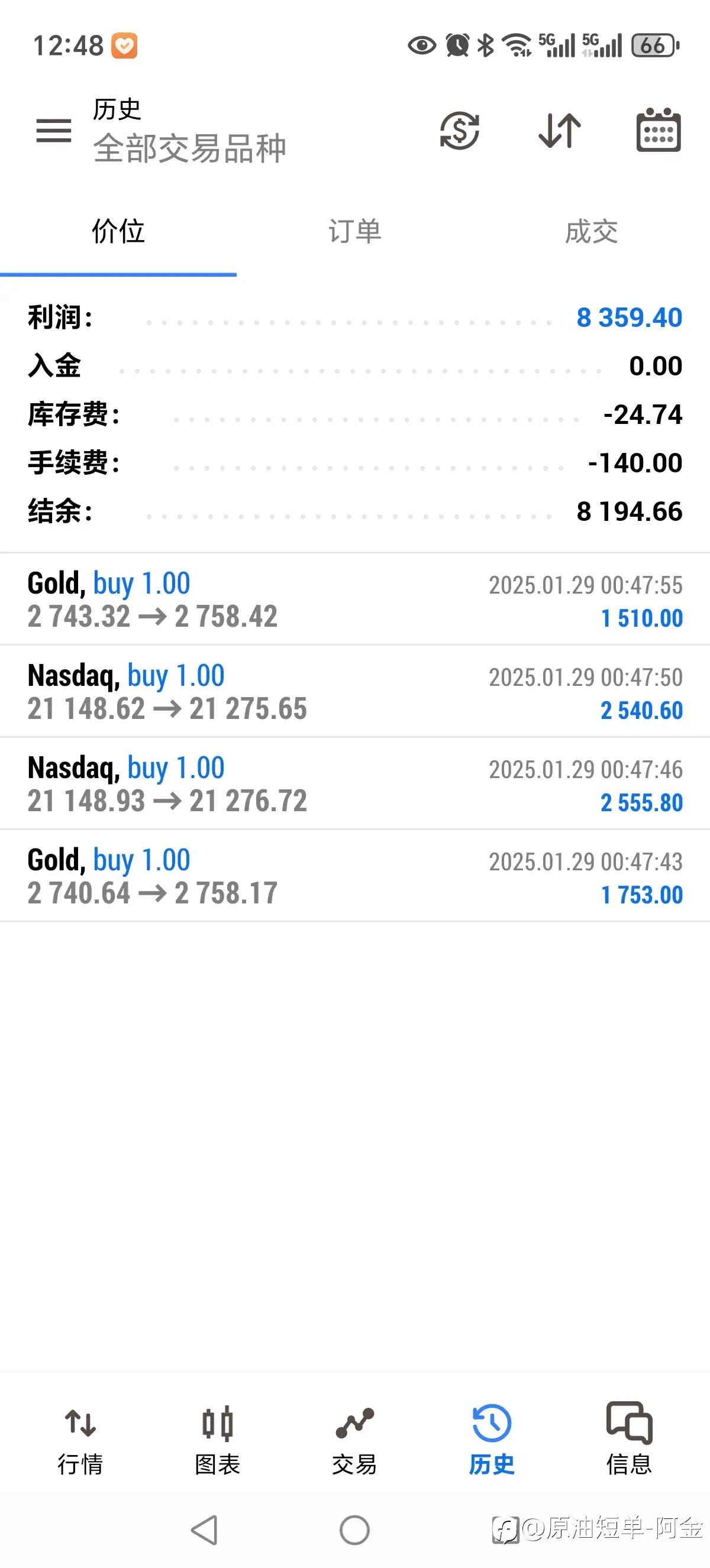Open Gold trade with profit 1 510.00

pyautogui.click(x=355, y=600)
